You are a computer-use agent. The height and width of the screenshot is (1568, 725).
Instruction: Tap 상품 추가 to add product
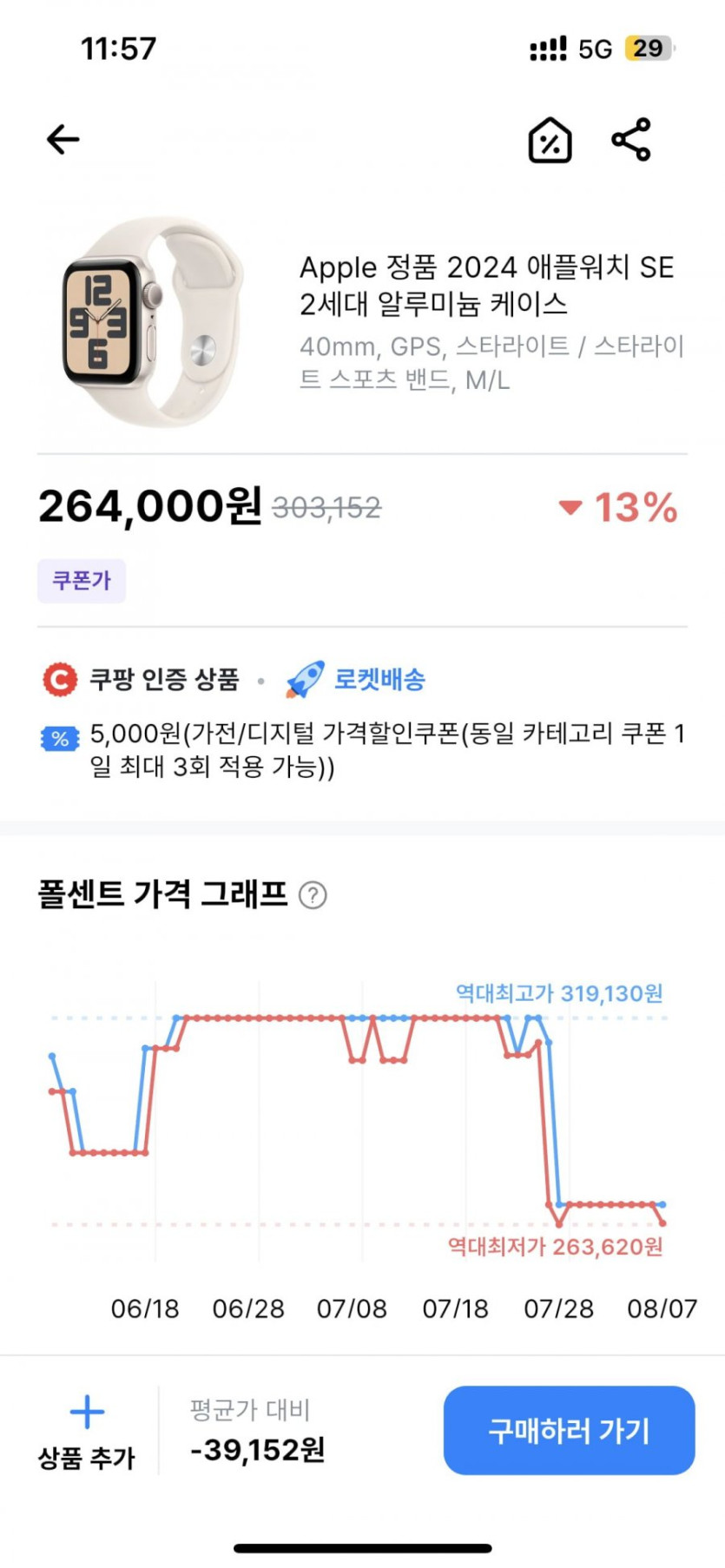click(87, 1432)
